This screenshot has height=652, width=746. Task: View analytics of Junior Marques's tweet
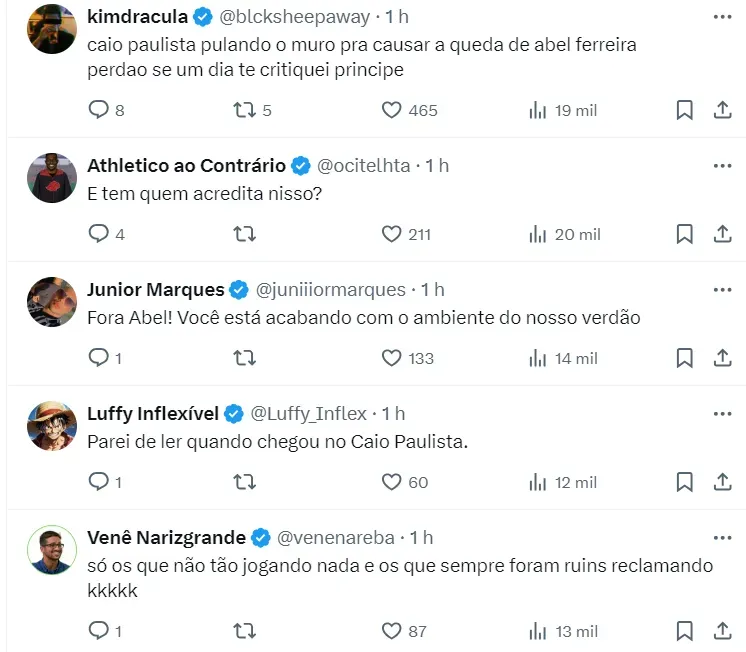(x=538, y=358)
